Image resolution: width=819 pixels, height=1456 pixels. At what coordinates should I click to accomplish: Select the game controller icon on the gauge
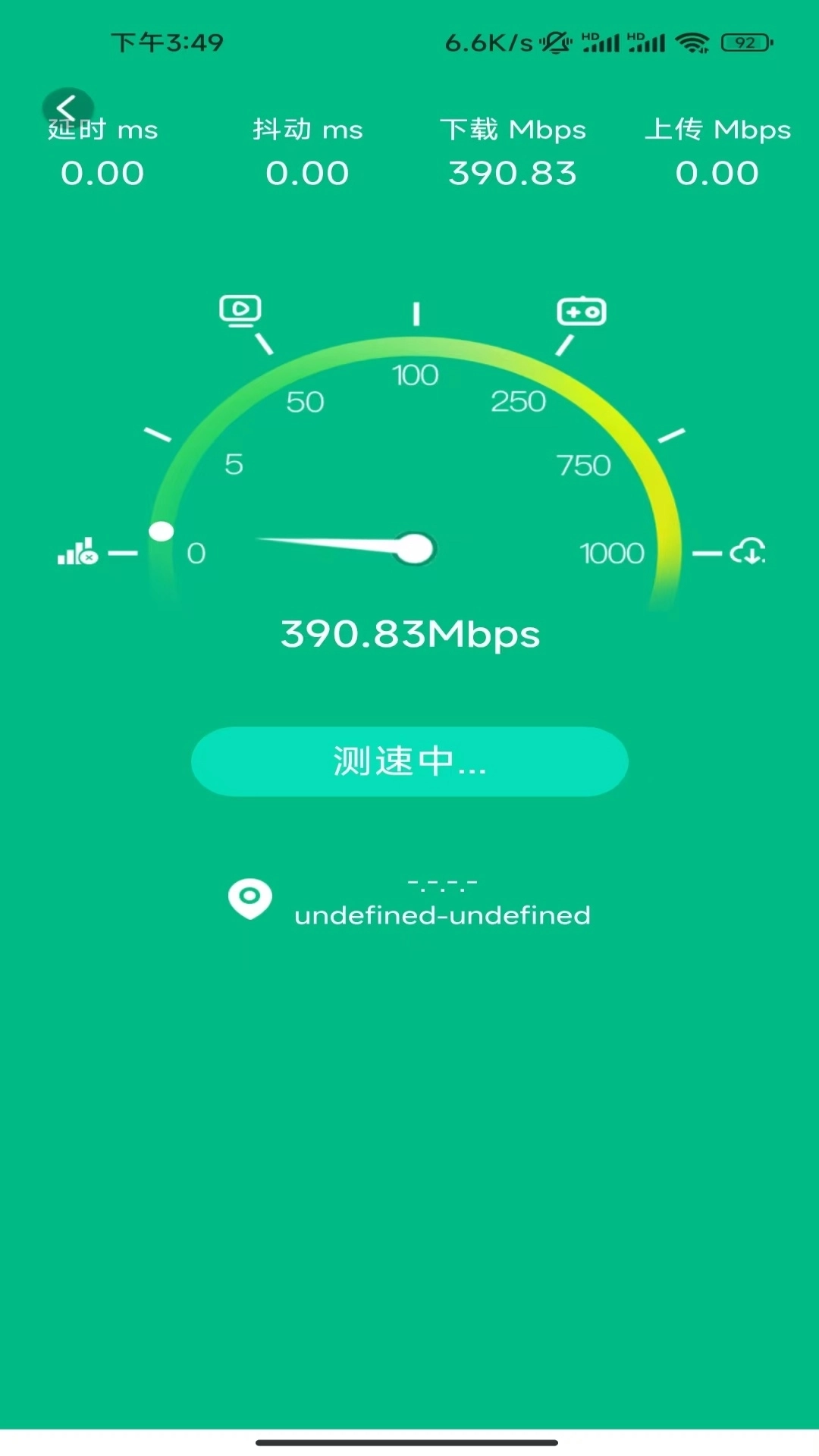point(580,309)
